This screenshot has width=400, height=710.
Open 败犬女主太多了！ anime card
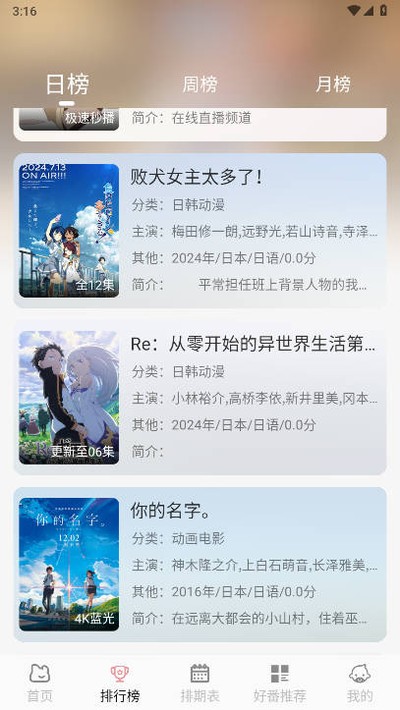point(200,230)
